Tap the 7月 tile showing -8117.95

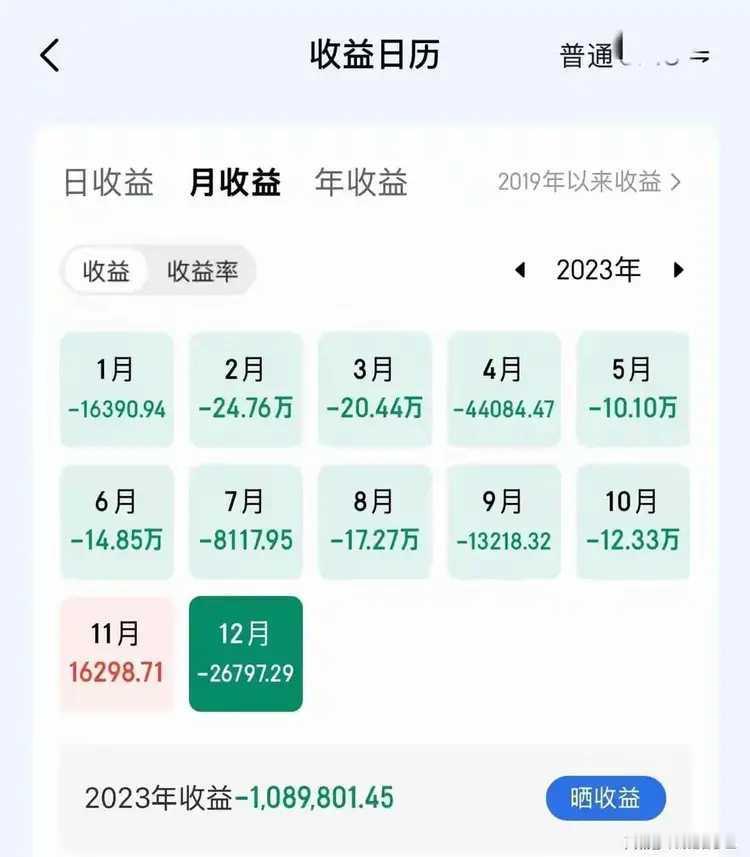coord(245,521)
